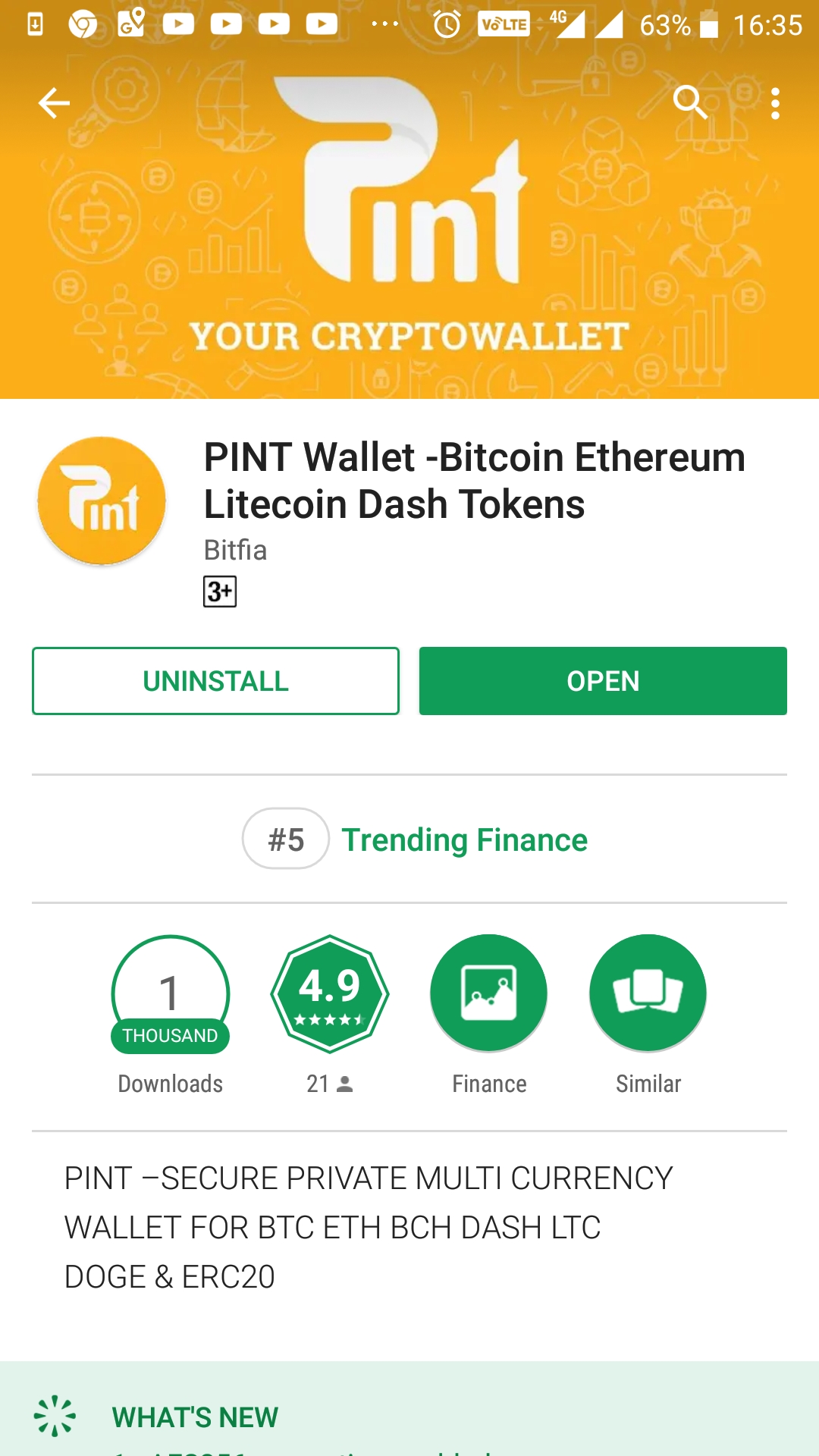The image size is (819, 1456).
Task: Open the three-dot overflow menu
Action: coord(775,103)
